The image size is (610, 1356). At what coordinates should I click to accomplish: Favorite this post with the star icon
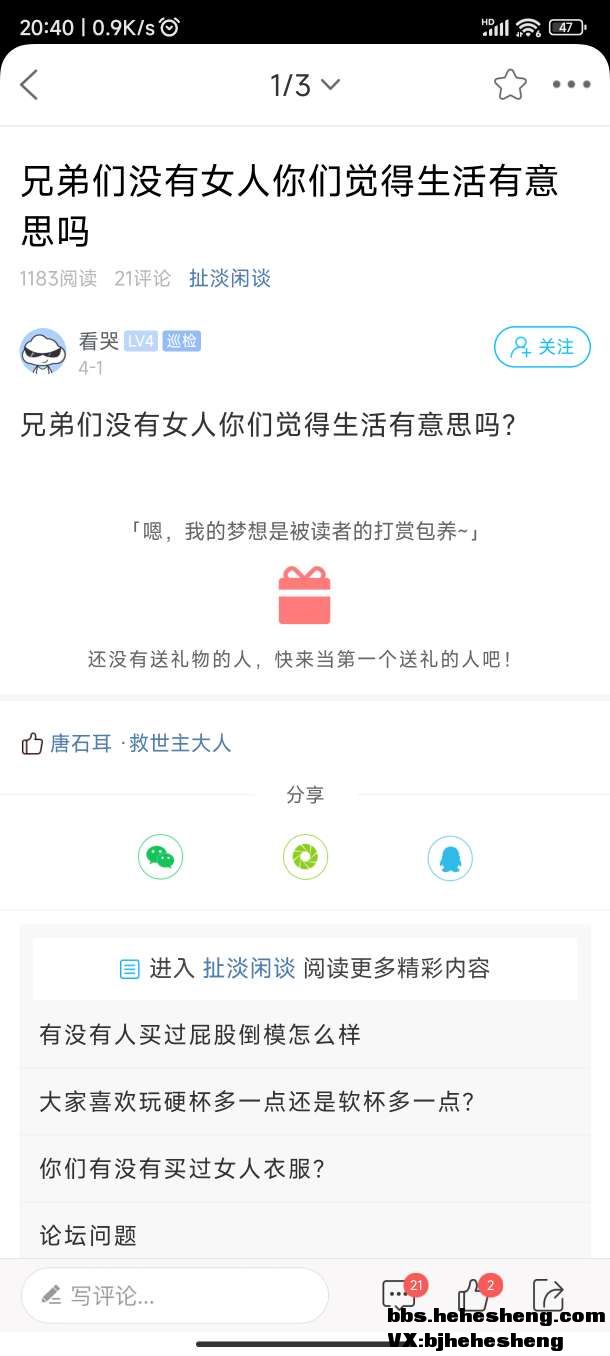[x=510, y=85]
